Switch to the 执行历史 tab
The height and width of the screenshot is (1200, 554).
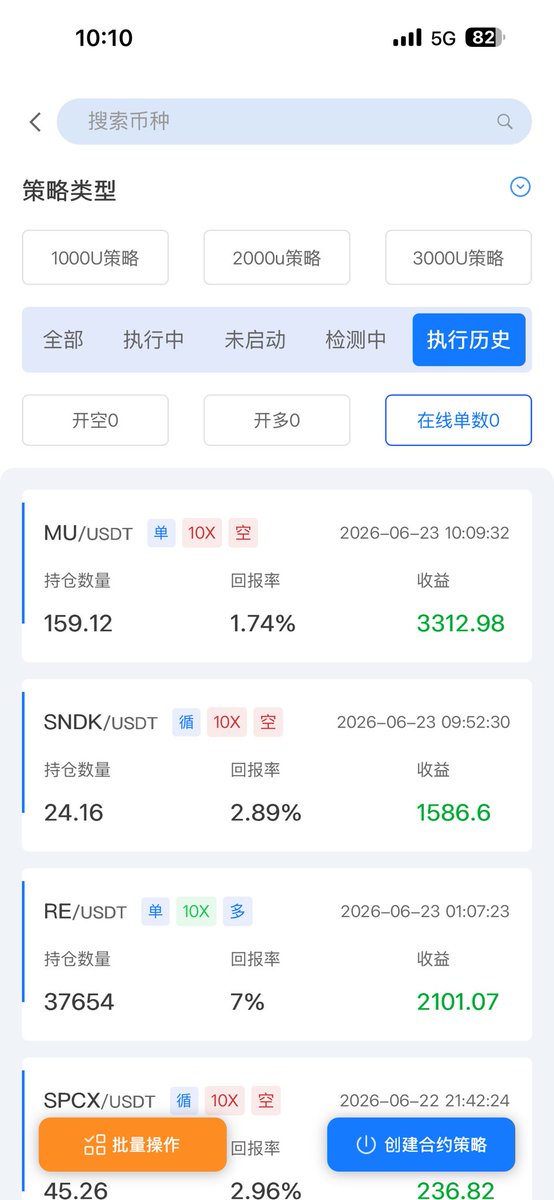[x=469, y=339]
